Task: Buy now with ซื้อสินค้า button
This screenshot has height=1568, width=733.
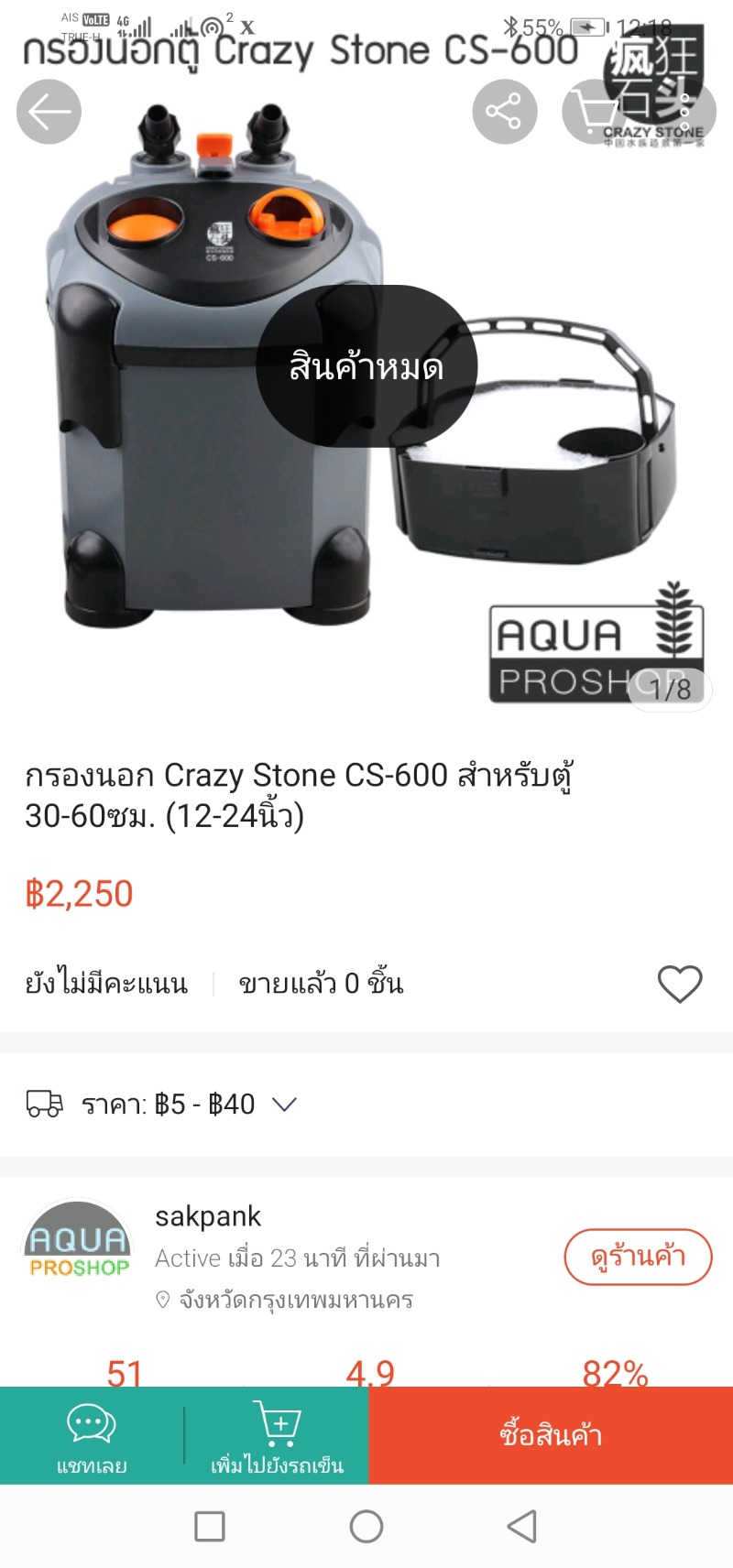Action: [x=551, y=1435]
